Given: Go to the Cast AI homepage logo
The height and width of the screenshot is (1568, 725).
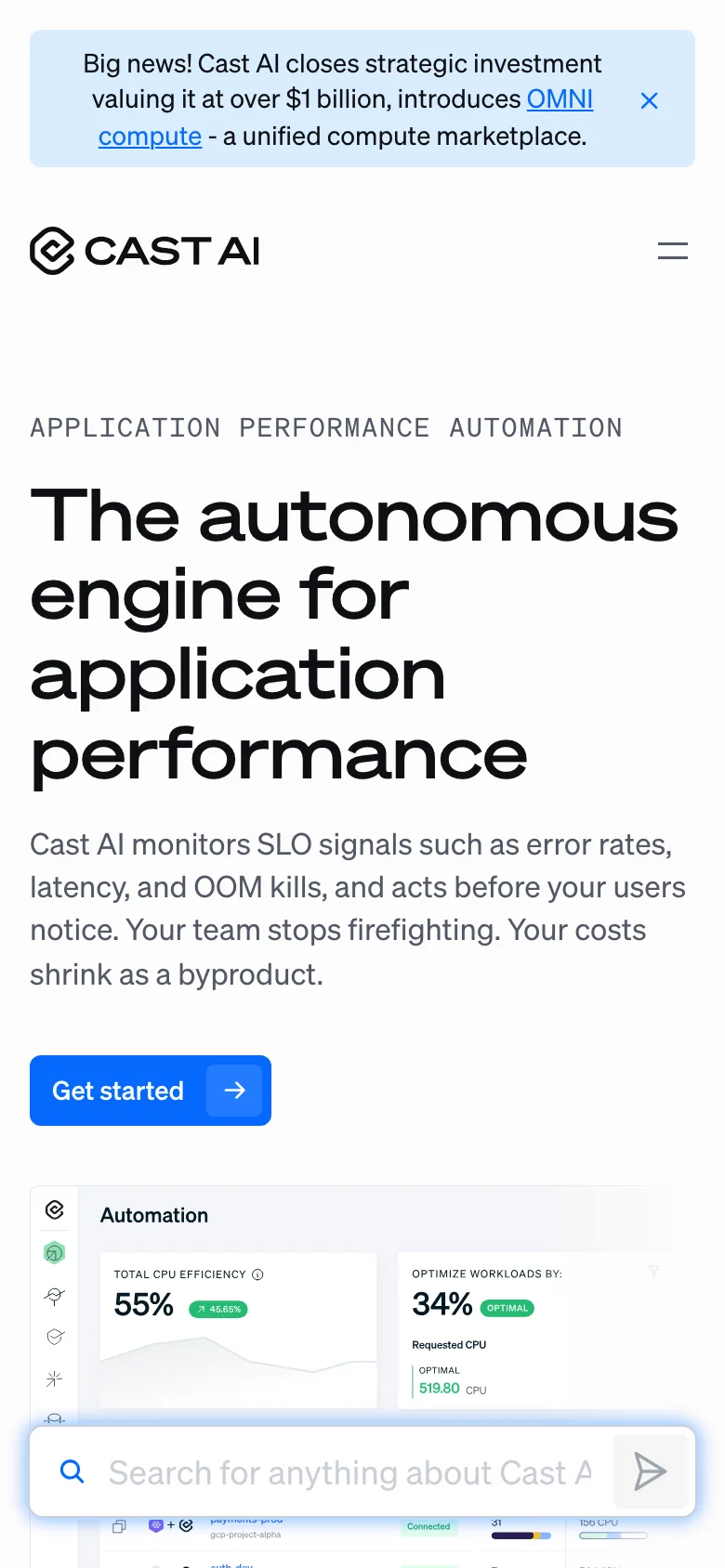Looking at the screenshot, I should pos(145,251).
